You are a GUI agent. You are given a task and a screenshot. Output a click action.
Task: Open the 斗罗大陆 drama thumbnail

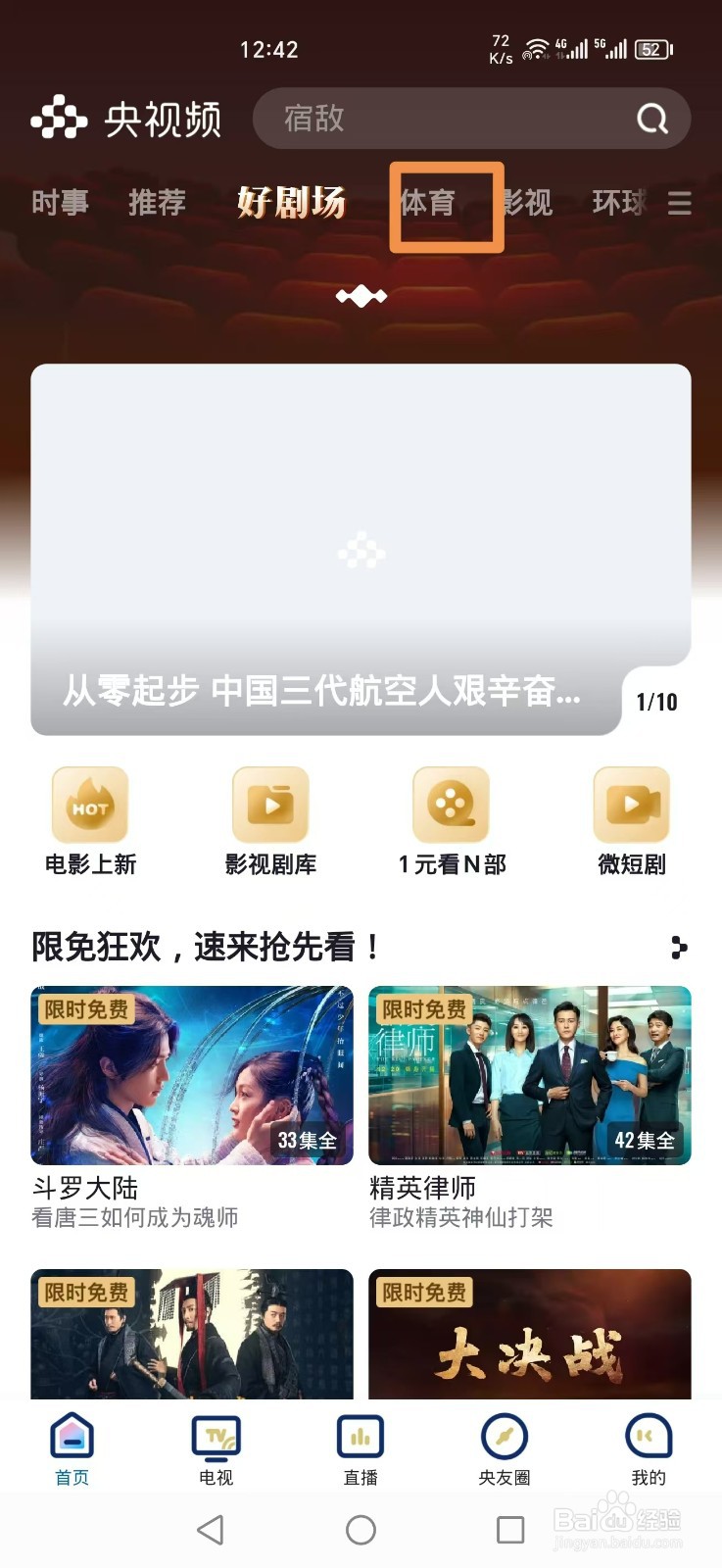tap(192, 1074)
